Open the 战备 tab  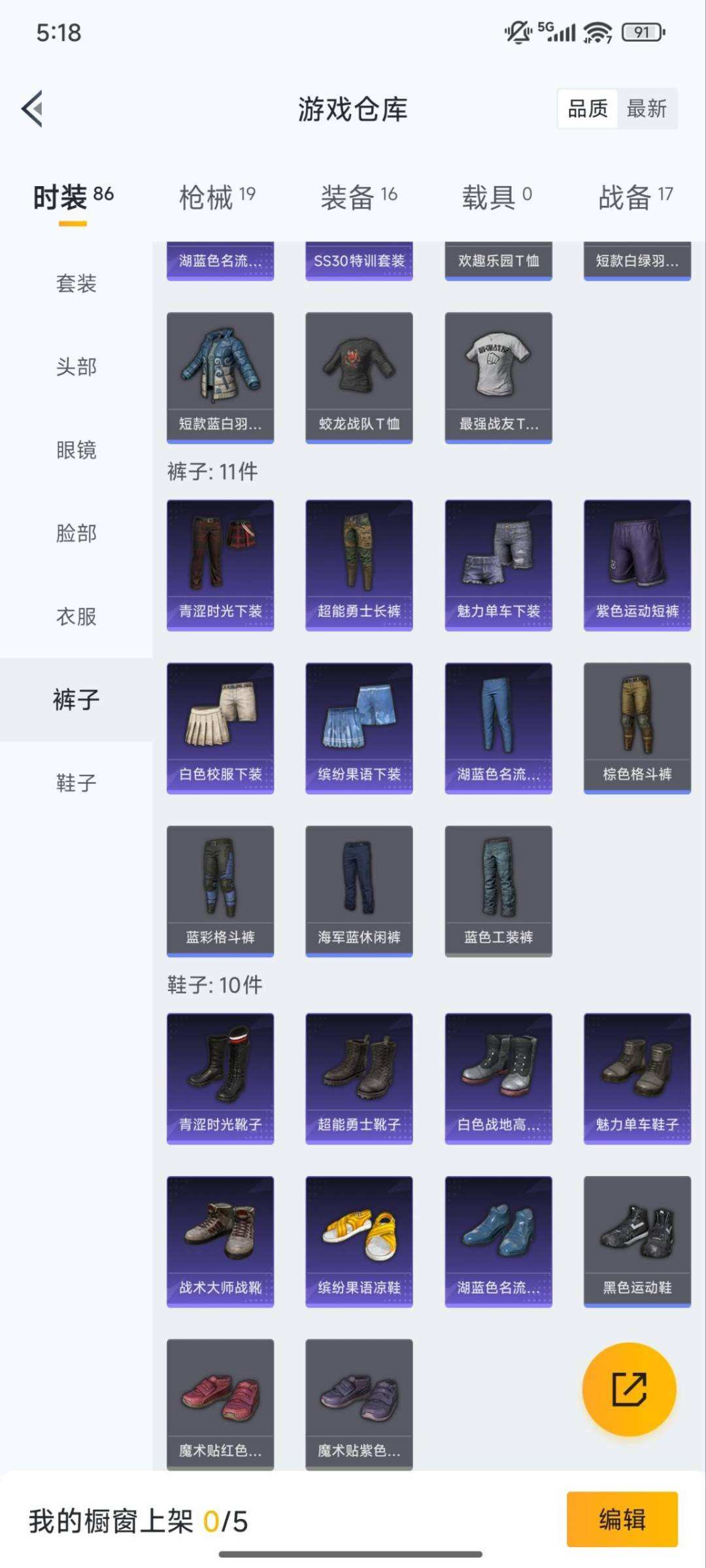[x=635, y=197]
